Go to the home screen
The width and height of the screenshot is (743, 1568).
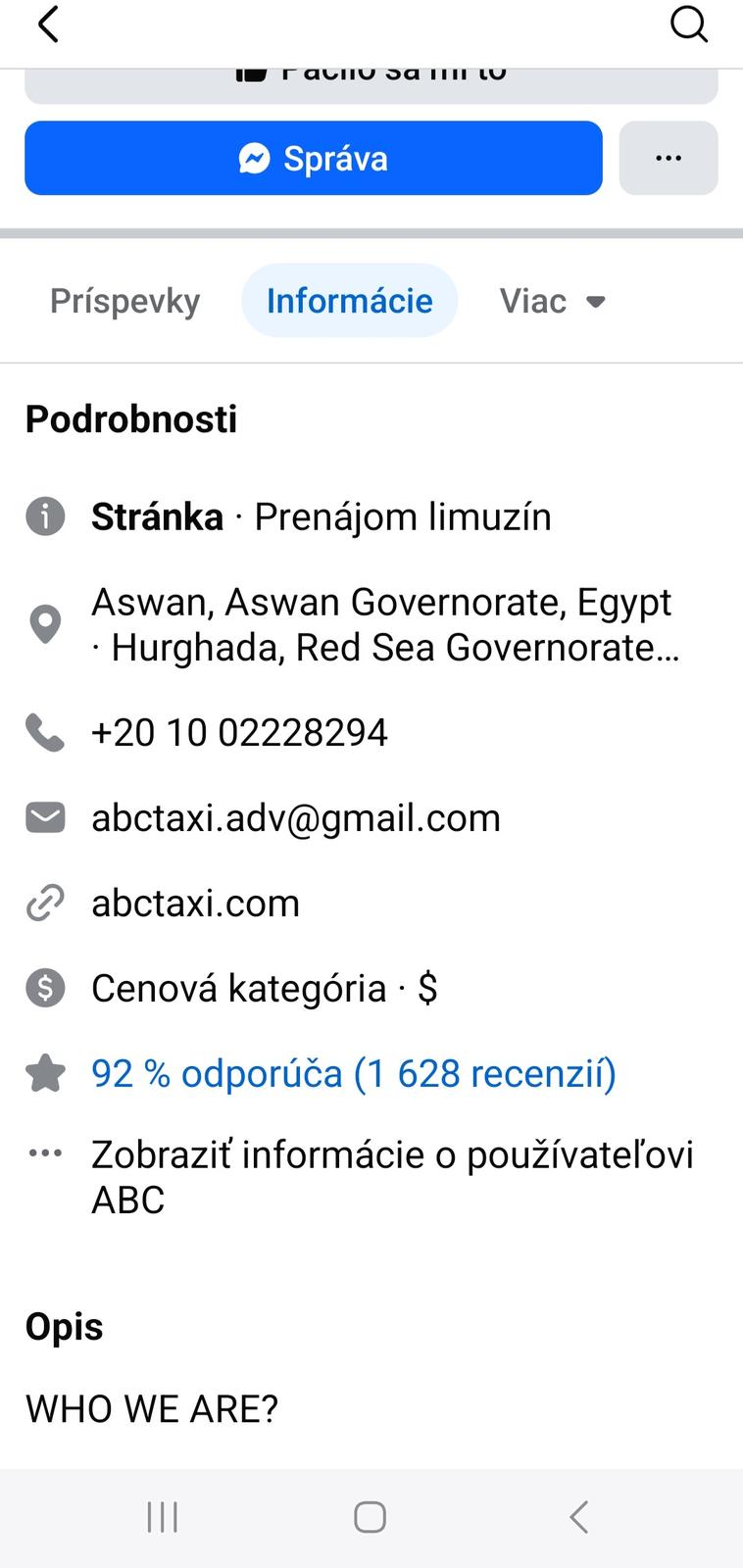point(370,1517)
